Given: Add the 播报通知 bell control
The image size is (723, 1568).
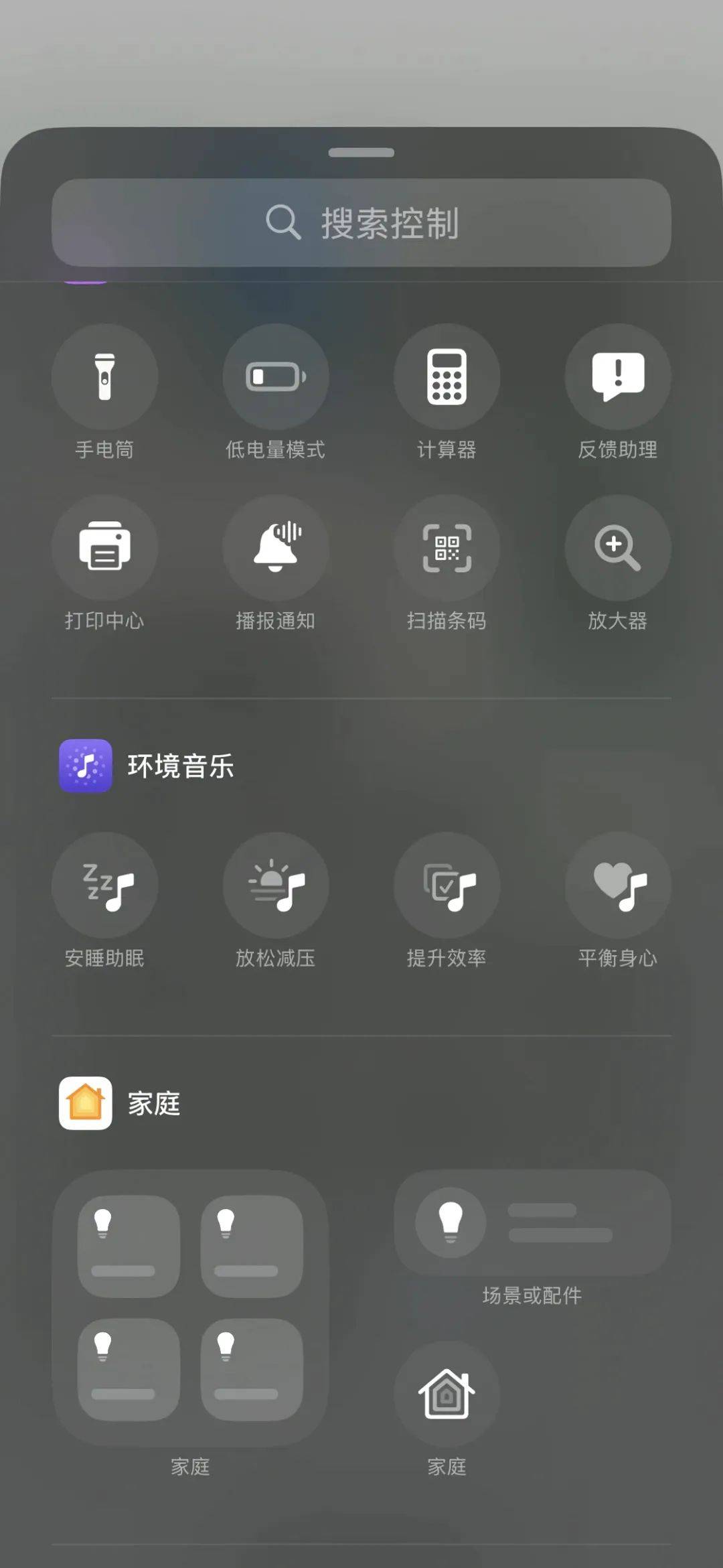Looking at the screenshot, I should [276, 548].
